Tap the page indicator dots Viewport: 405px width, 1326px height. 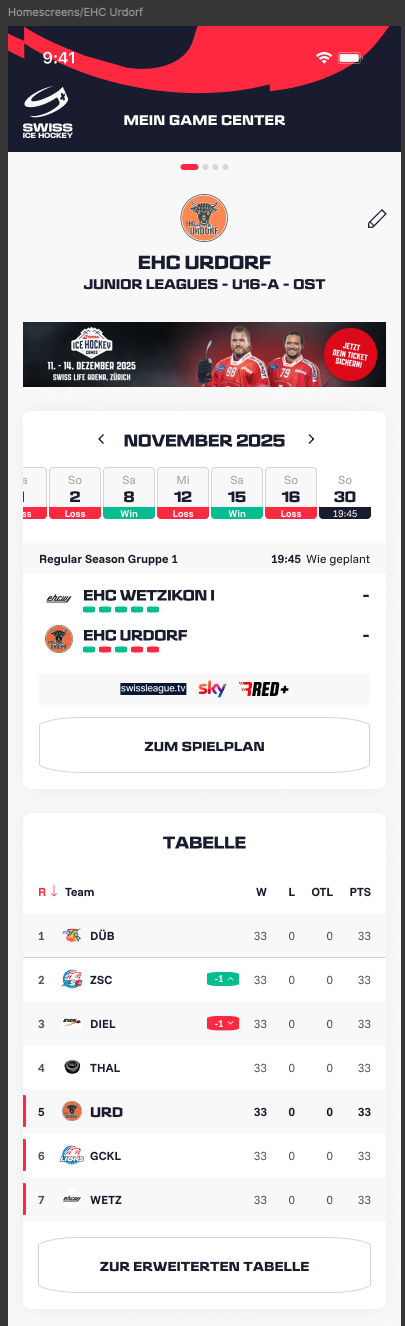pyautogui.click(x=204, y=167)
